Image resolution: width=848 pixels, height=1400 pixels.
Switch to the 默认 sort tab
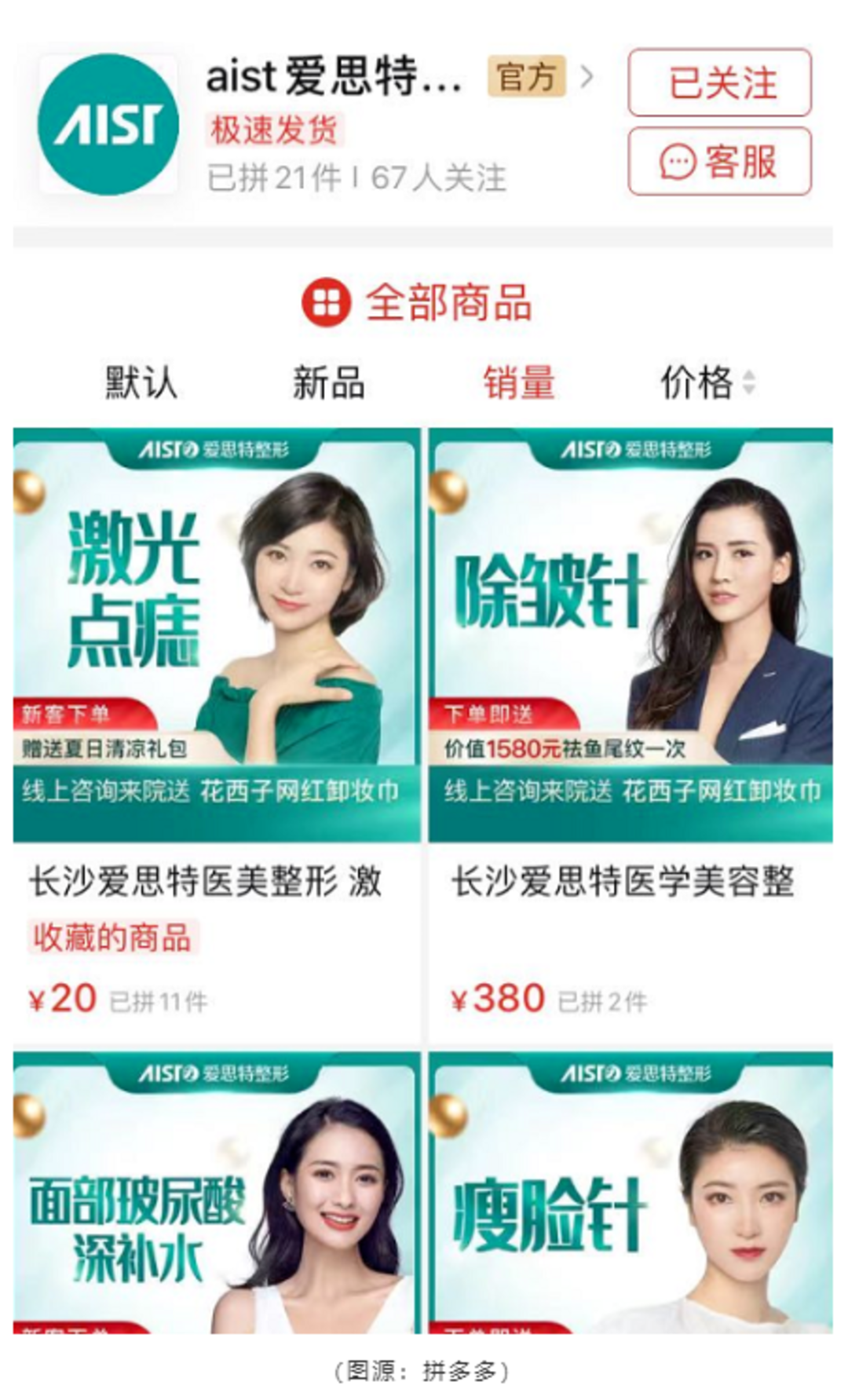click(141, 382)
